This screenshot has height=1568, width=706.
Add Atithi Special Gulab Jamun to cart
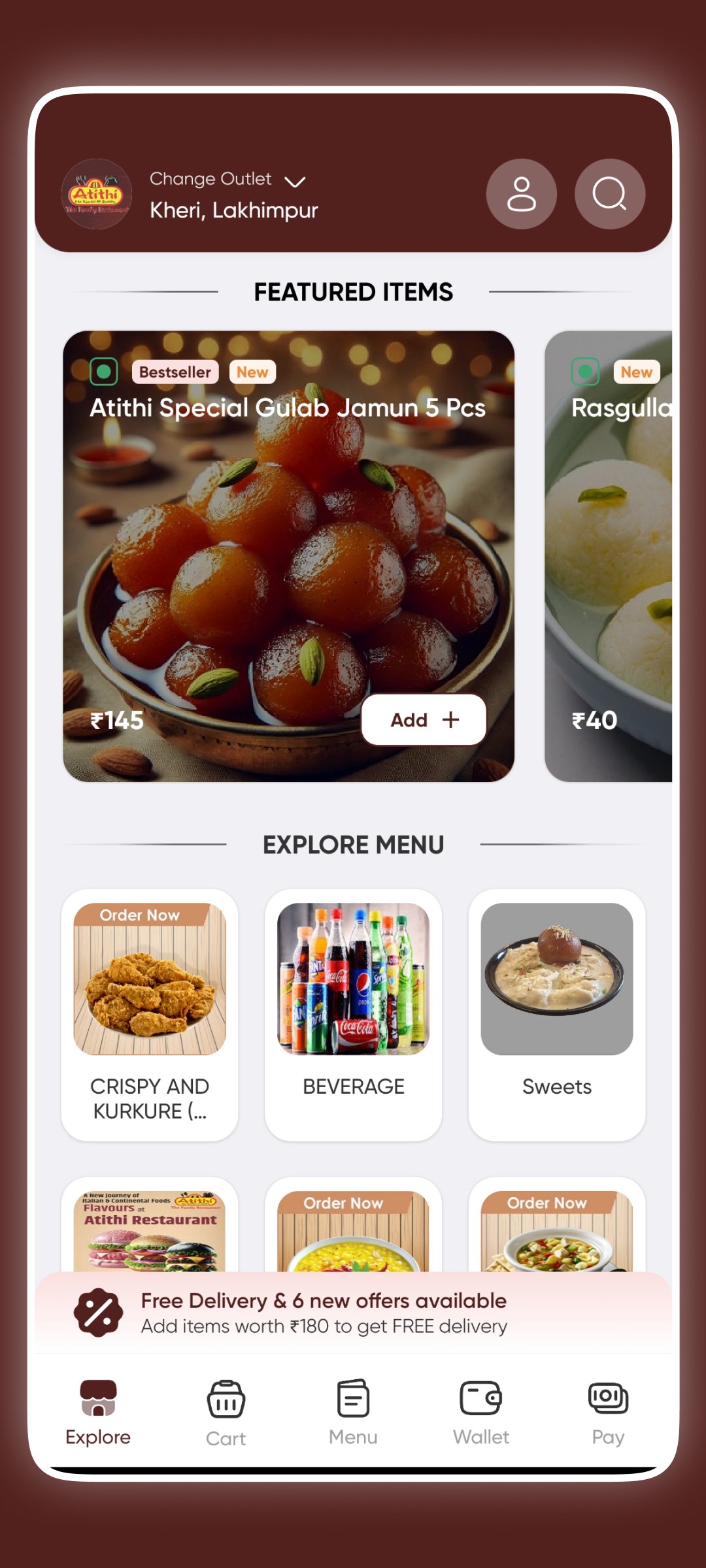pyautogui.click(x=424, y=719)
